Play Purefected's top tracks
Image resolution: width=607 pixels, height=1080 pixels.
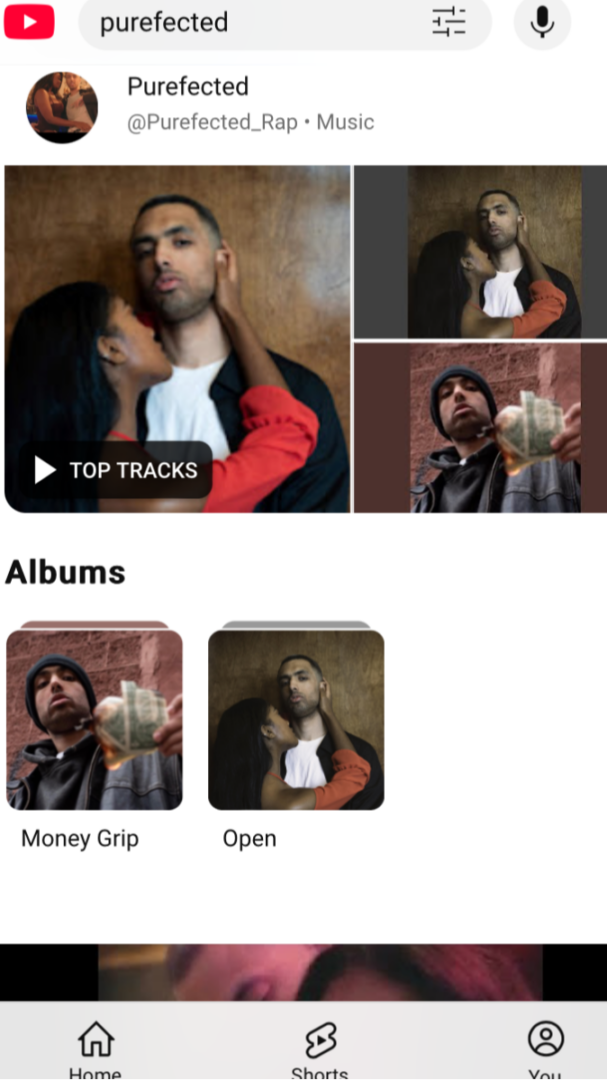[116, 470]
